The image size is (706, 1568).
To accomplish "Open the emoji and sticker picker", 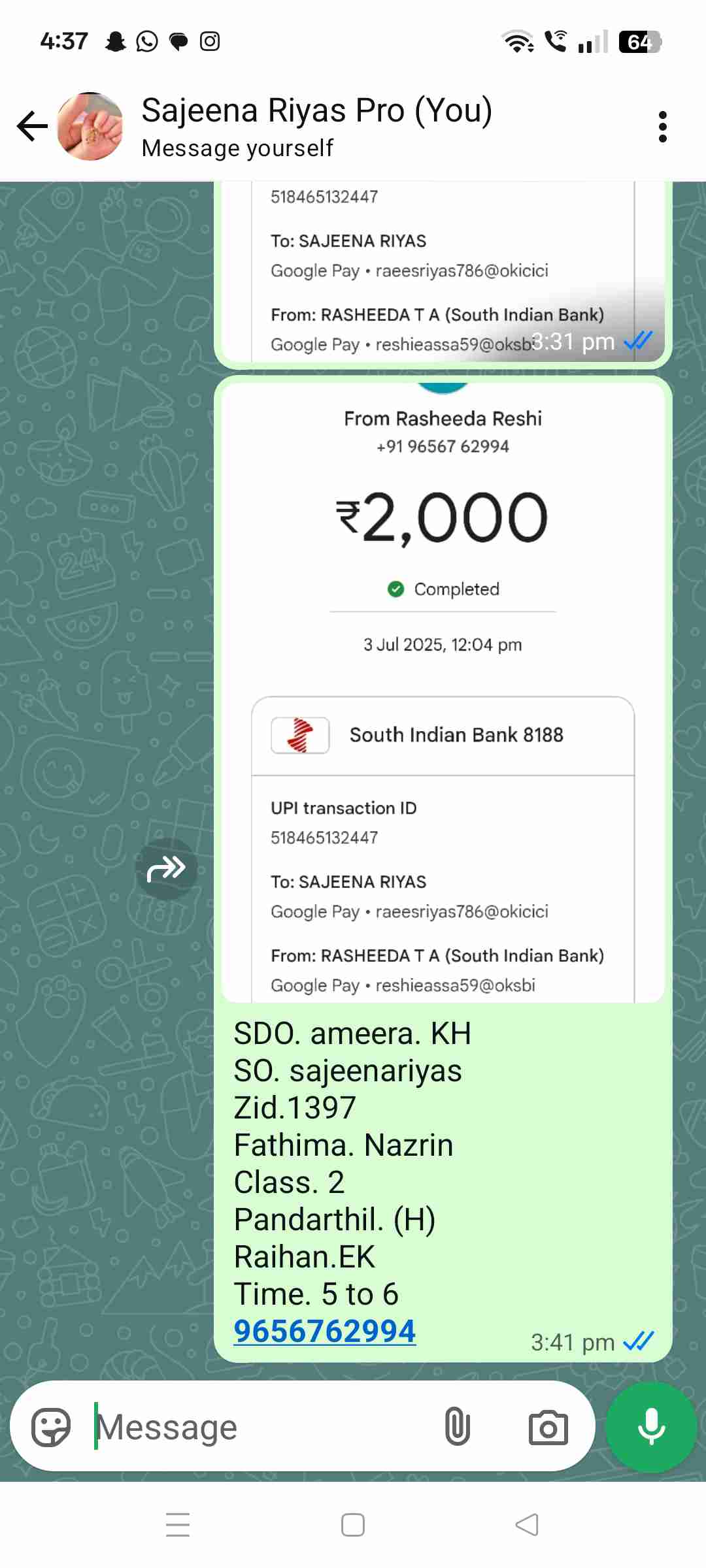I will point(51,1427).
